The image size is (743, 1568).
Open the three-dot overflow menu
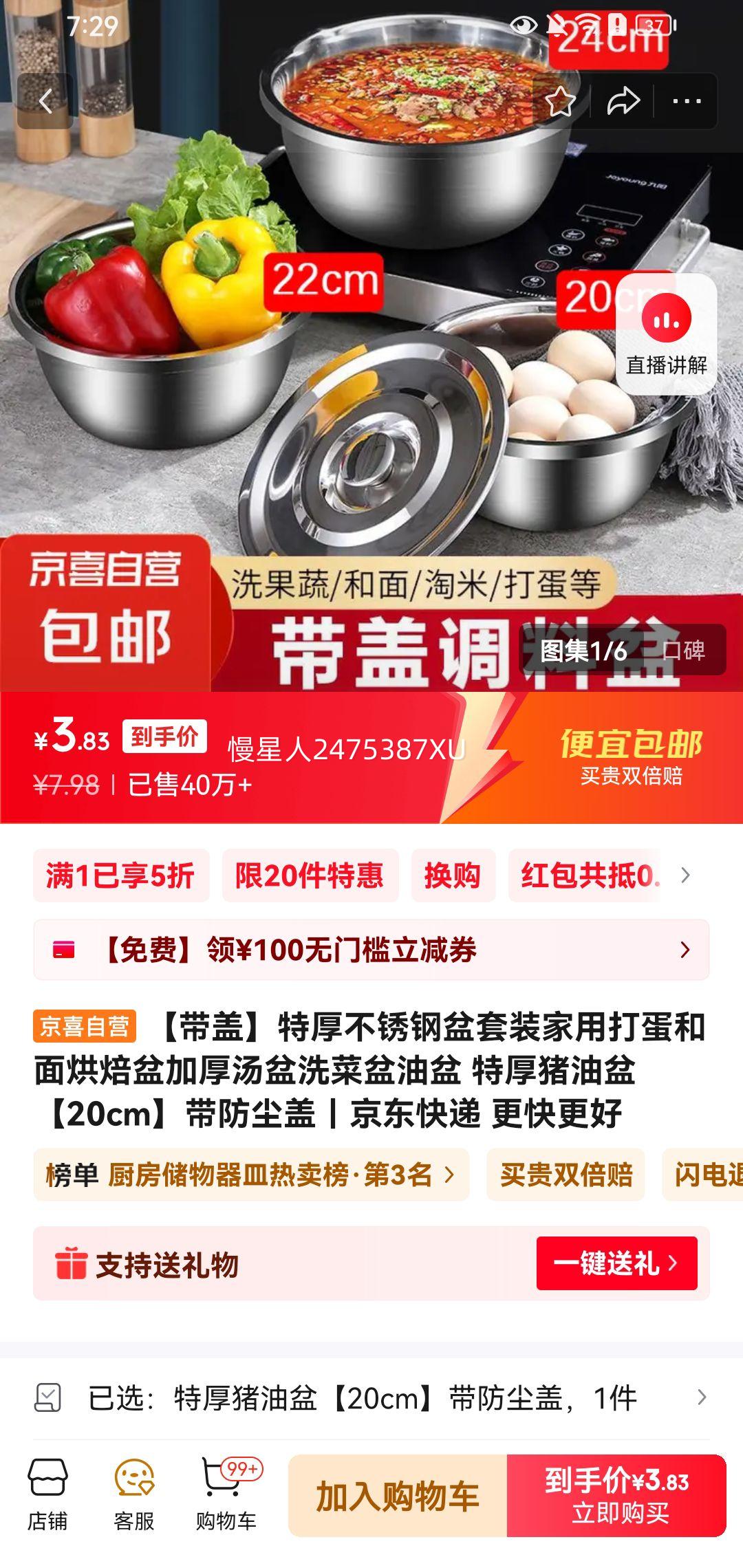(686, 102)
